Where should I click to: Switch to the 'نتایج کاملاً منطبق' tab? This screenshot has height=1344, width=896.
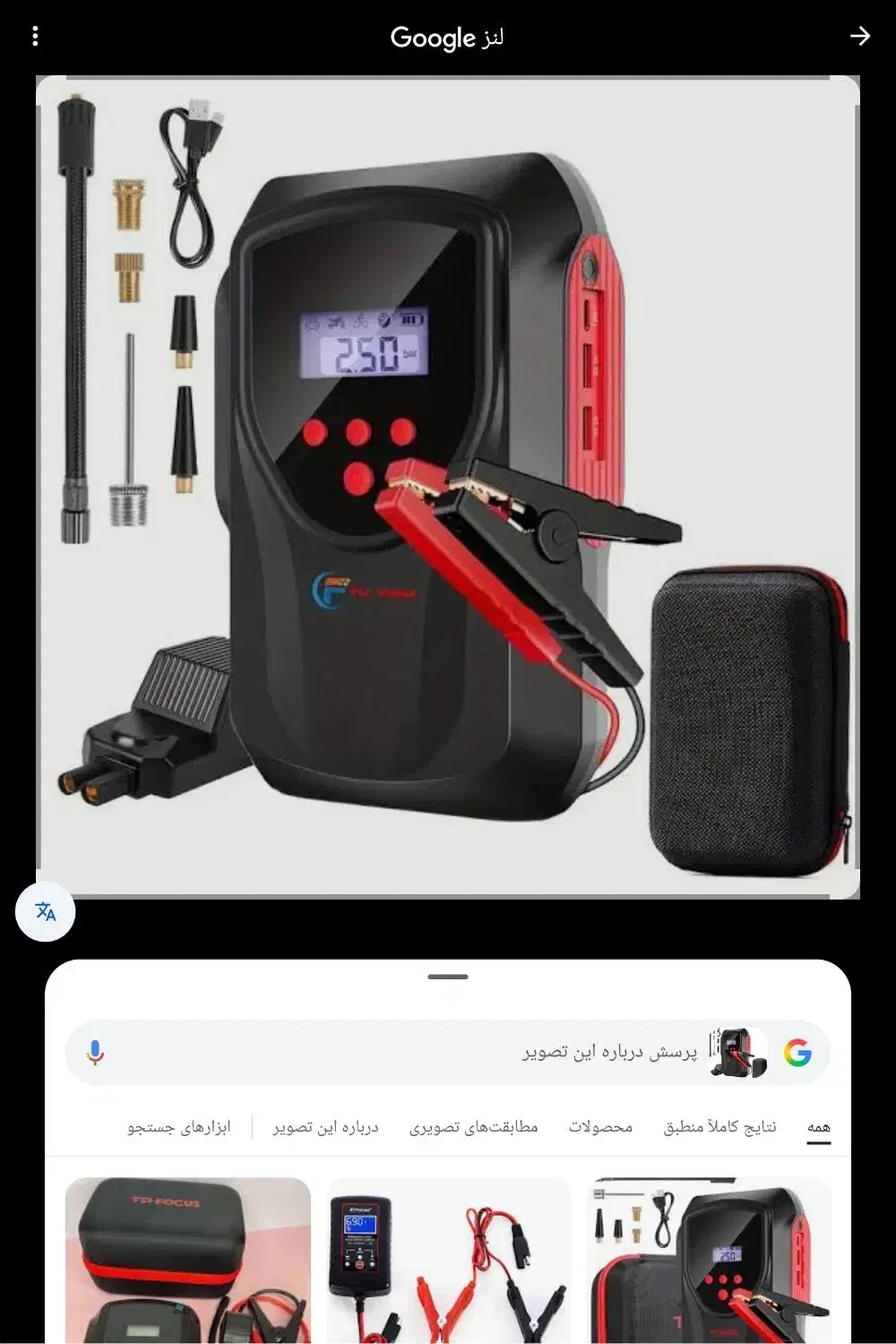click(719, 1127)
